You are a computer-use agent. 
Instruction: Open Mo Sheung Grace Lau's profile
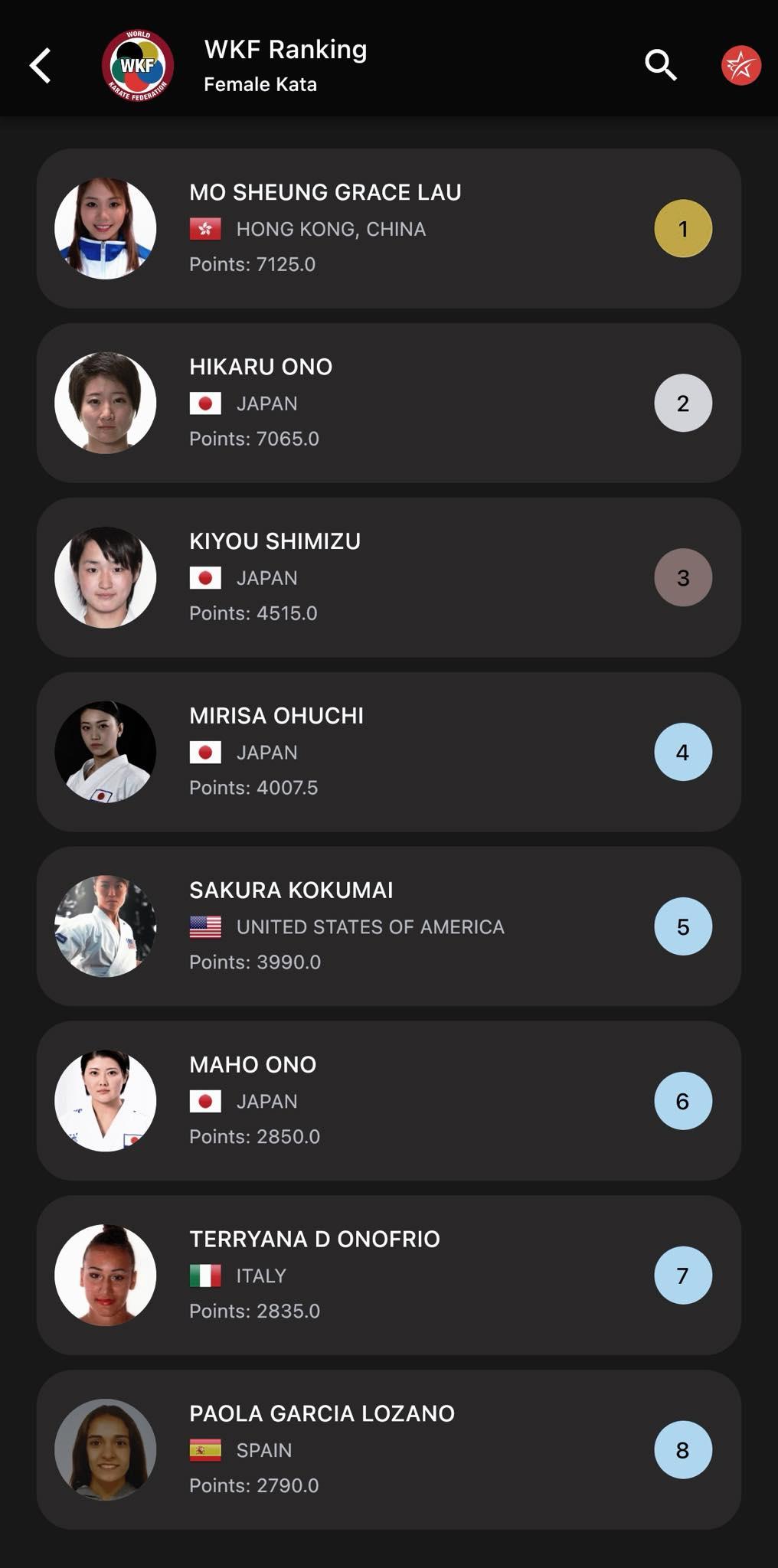coord(388,228)
